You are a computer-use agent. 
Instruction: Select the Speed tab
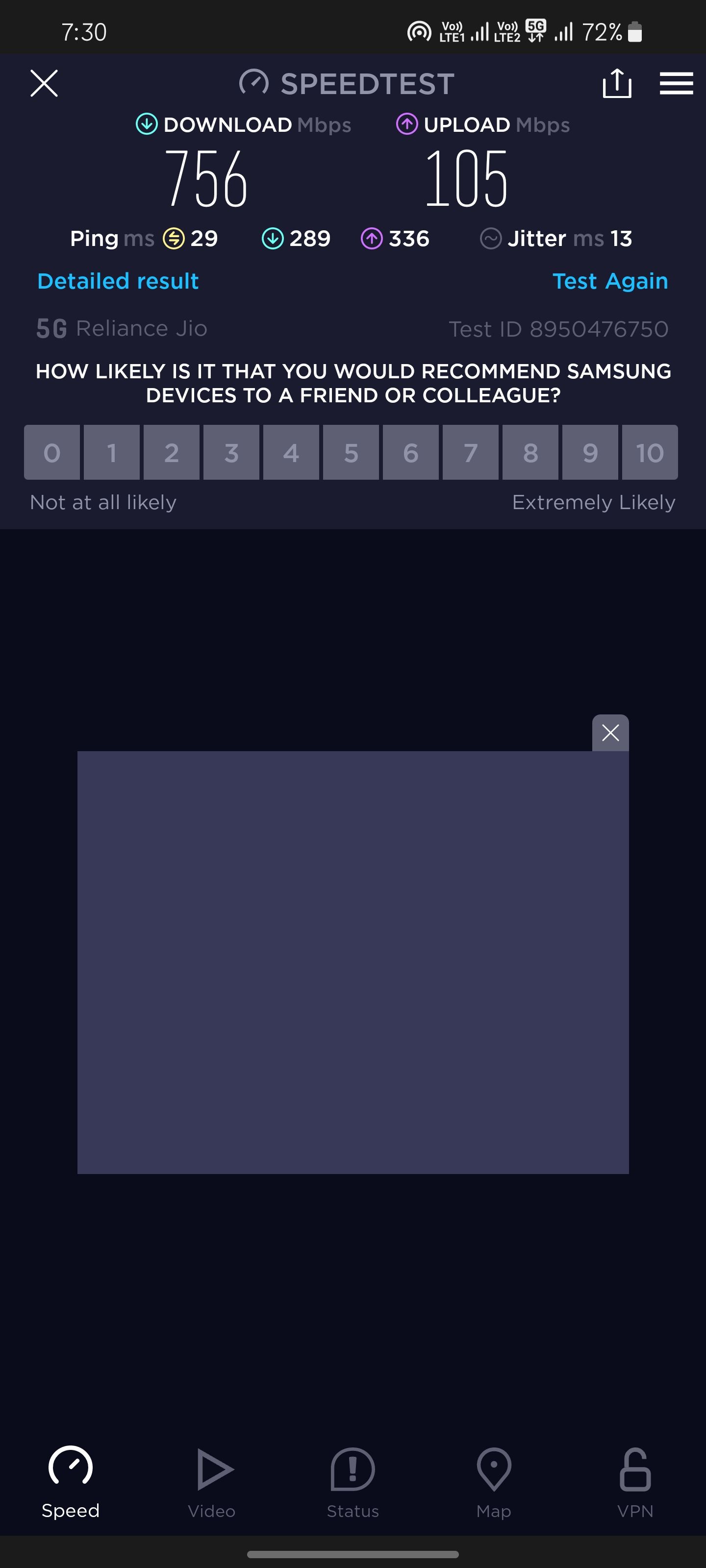coord(71,1482)
